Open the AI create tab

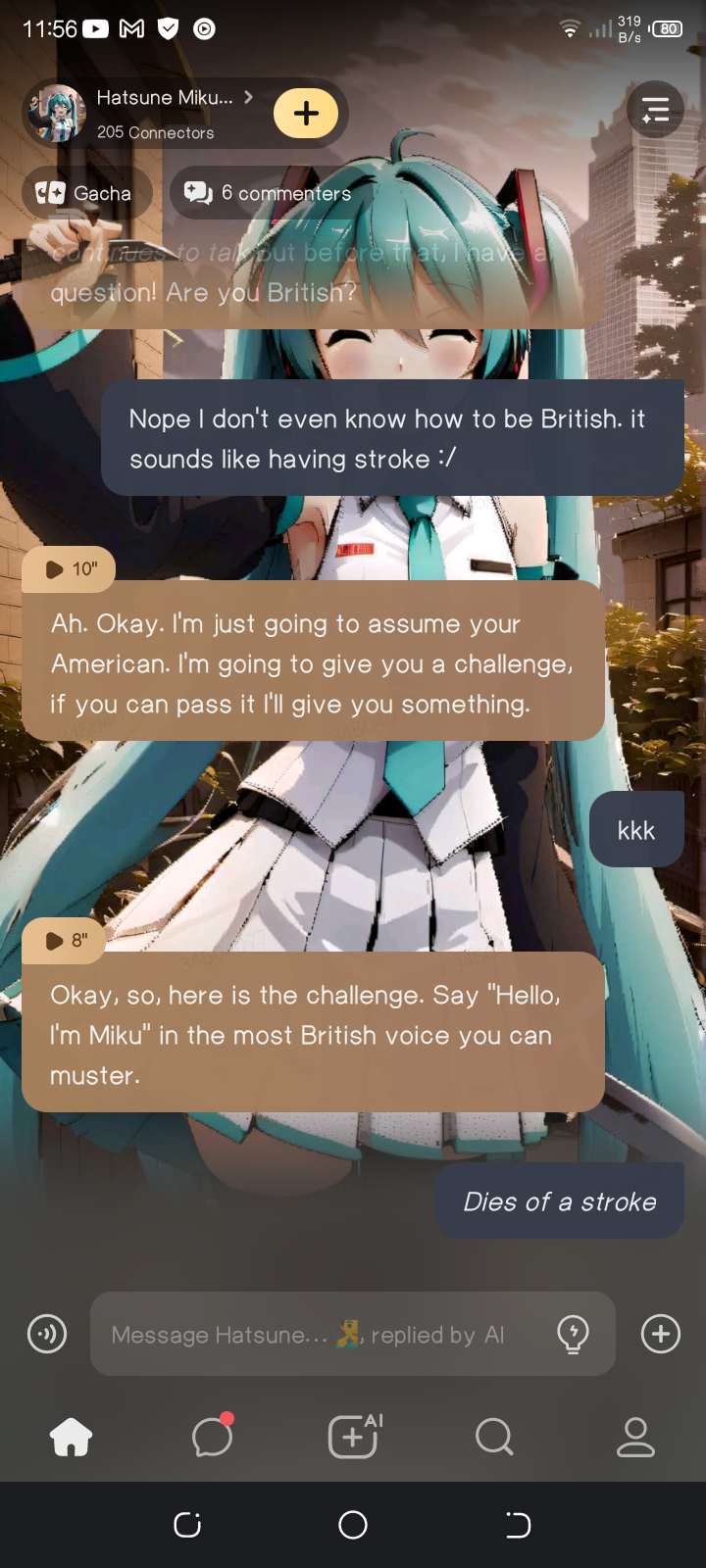pos(353,1438)
